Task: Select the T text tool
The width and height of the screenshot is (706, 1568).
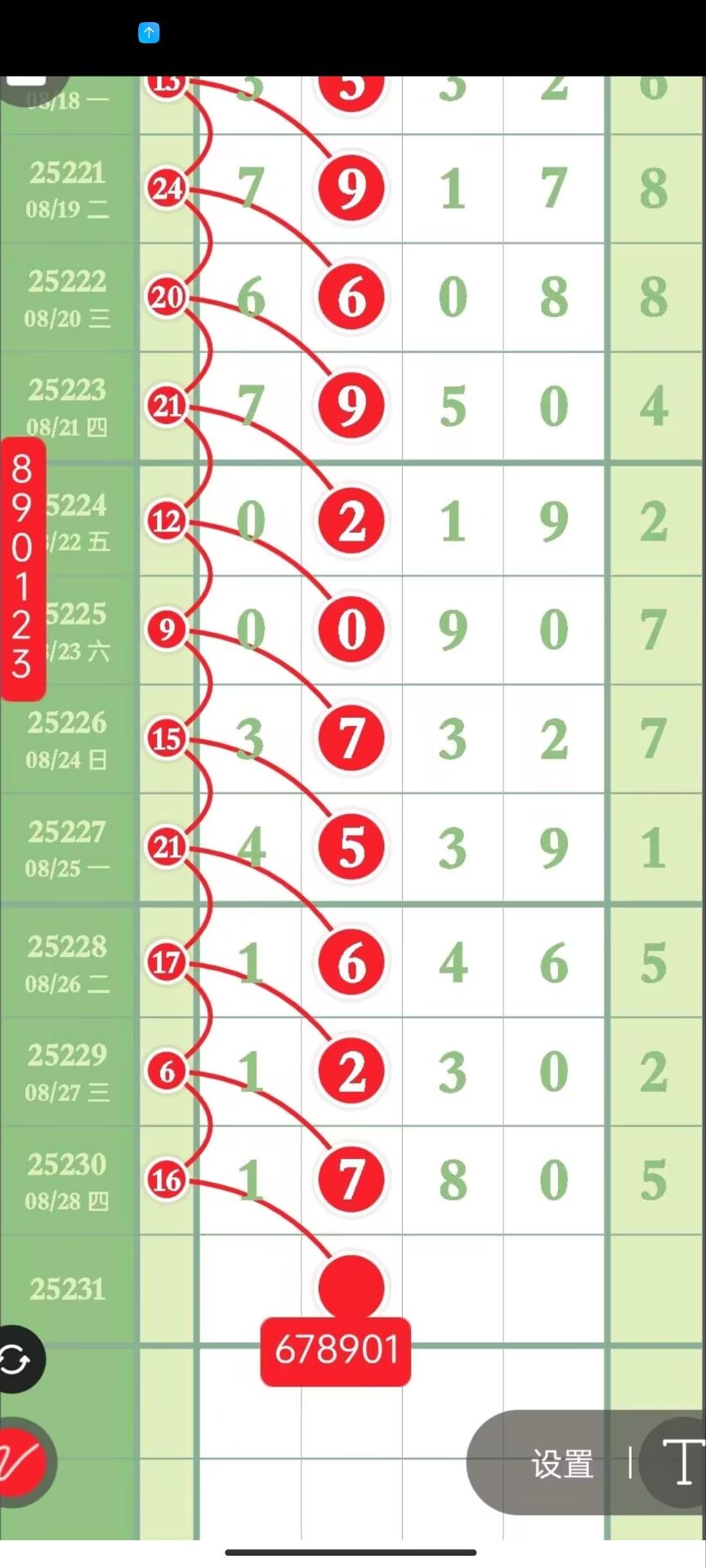Action: pyautogui.click(x=680, y=1462)
